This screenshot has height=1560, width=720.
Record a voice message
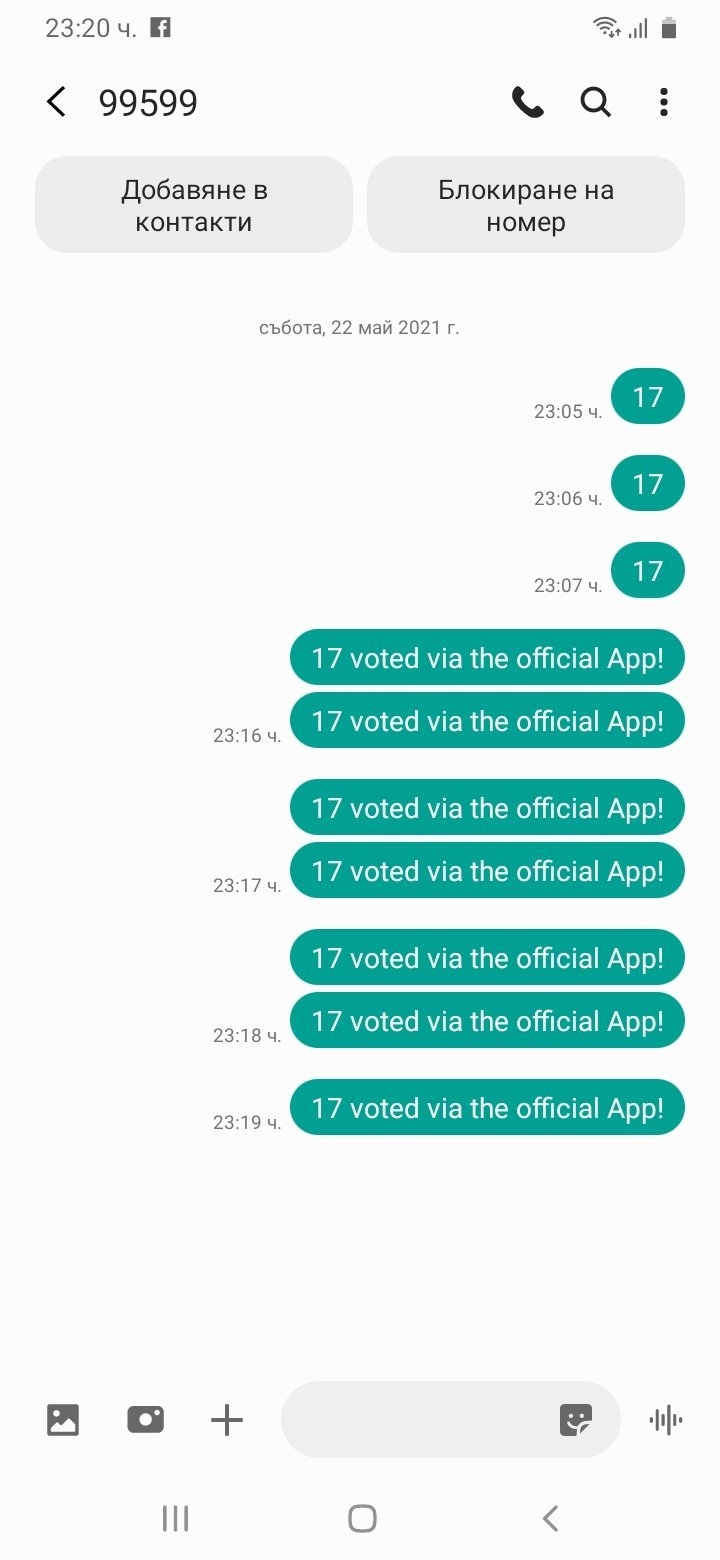[665, 1420]
